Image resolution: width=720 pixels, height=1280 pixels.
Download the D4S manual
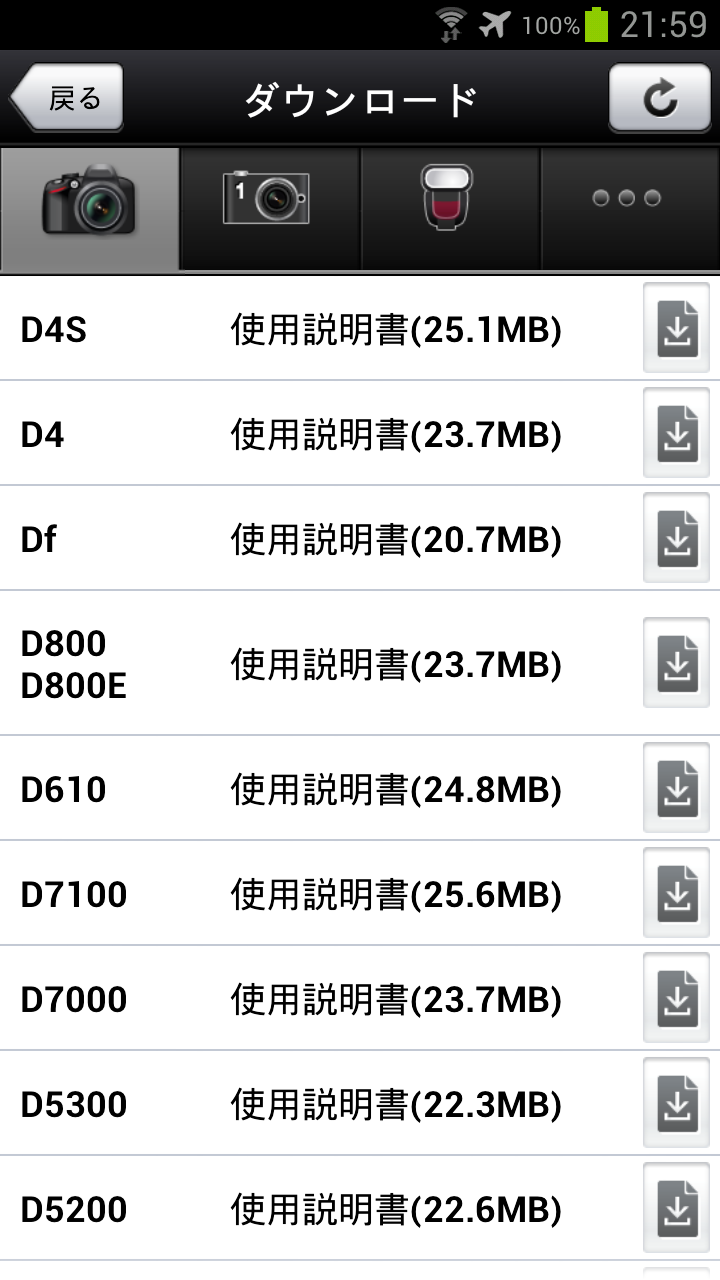pos(677,328)
